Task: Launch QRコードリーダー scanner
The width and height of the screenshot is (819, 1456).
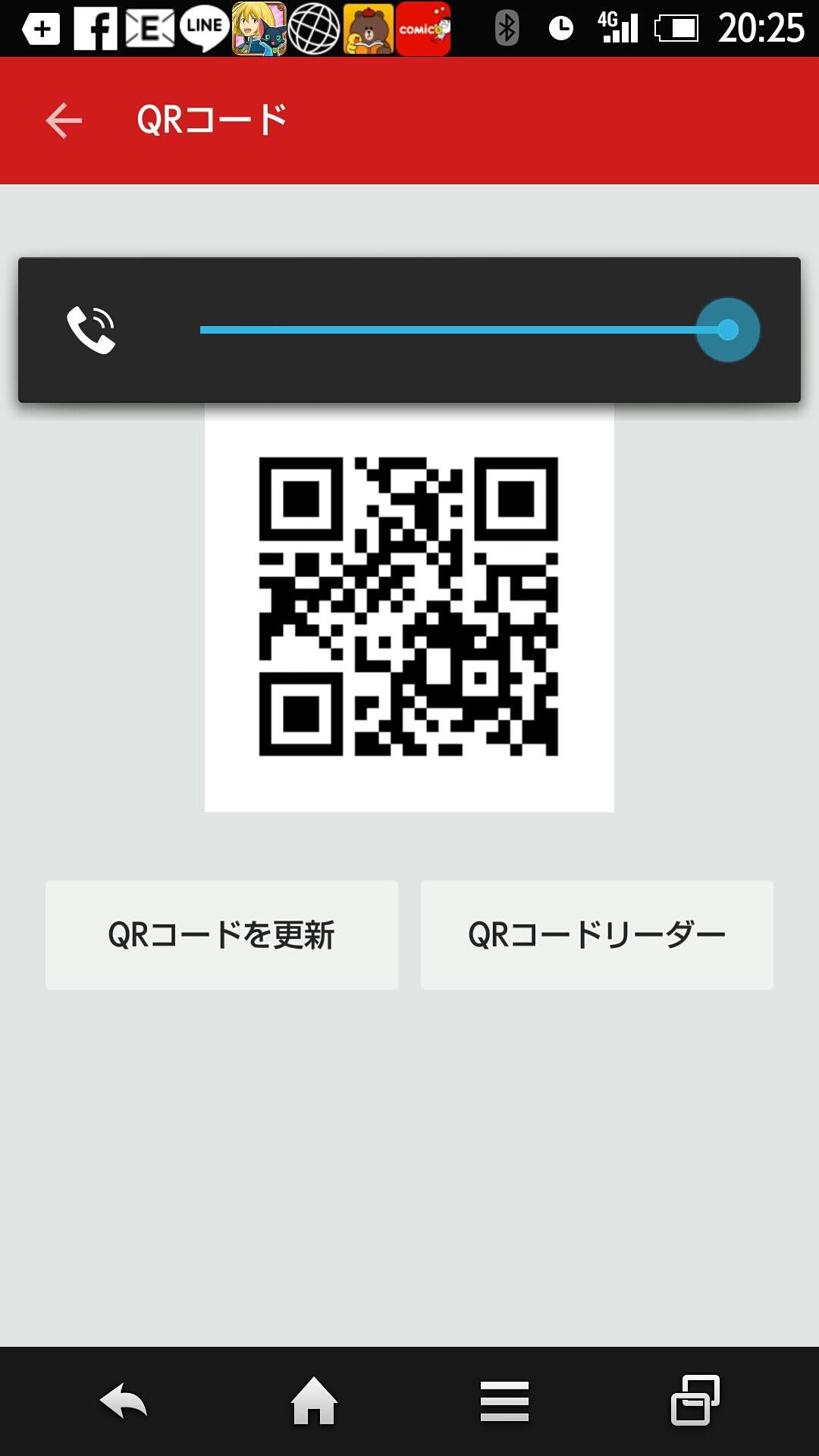Action: coord(597,935)
